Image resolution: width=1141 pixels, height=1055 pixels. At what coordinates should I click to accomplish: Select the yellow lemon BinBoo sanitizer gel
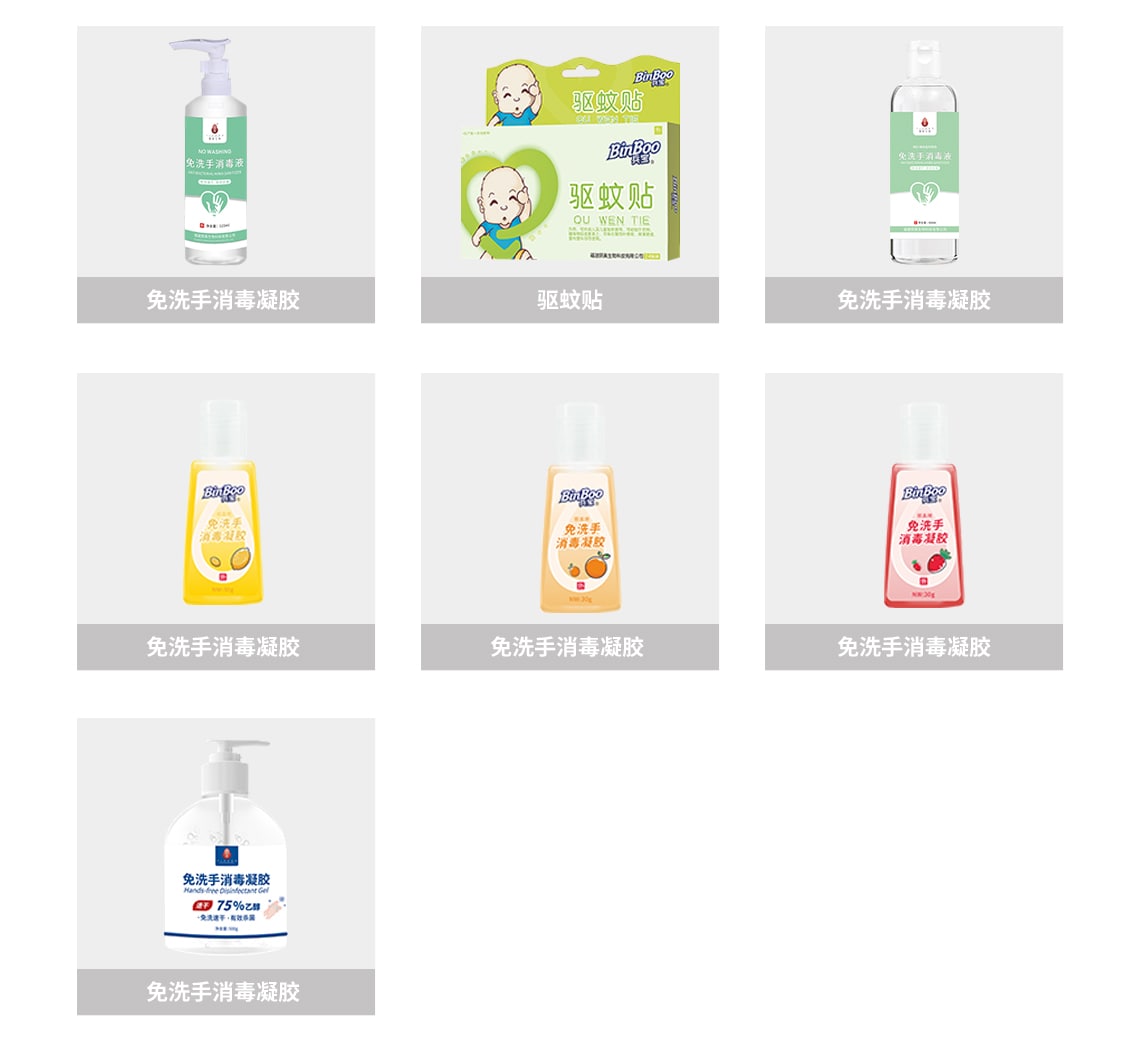(225, 505)
